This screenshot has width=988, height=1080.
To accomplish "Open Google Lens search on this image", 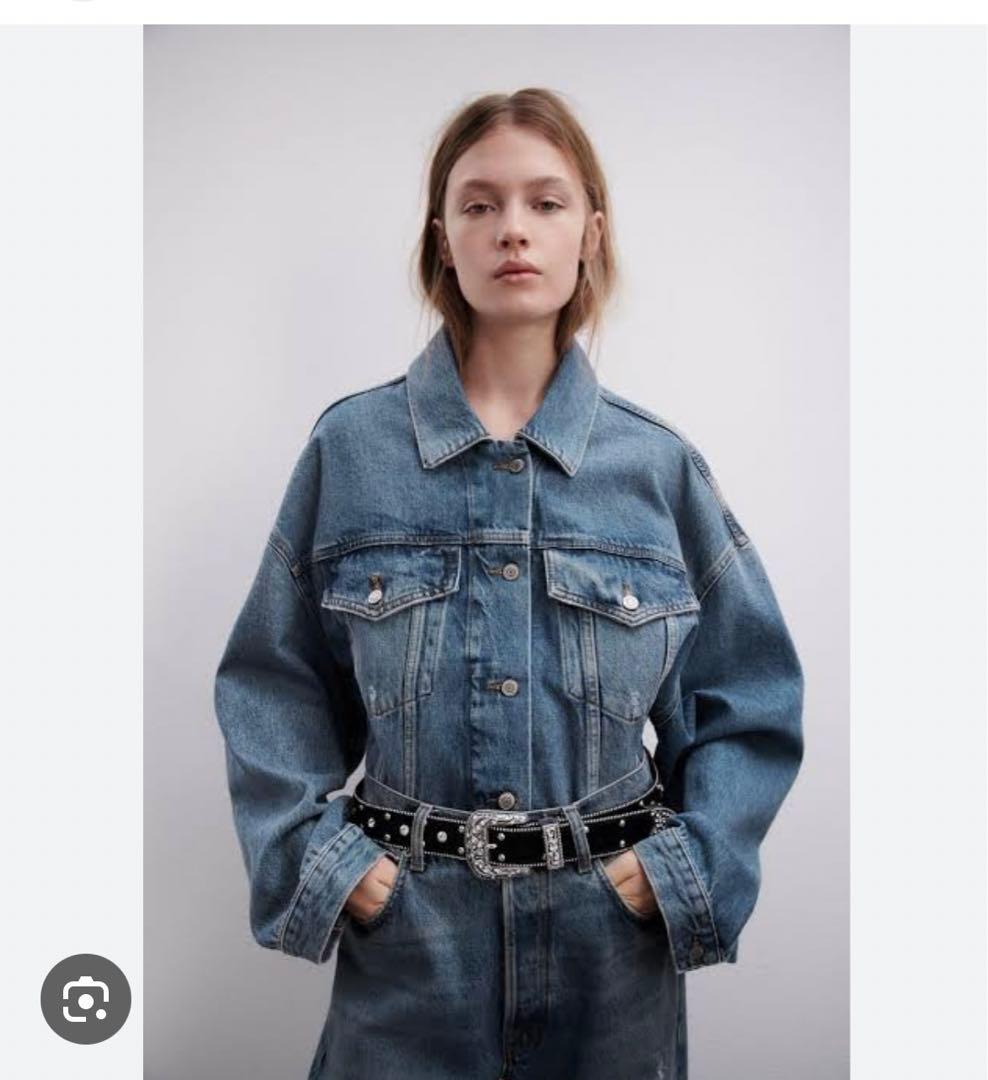I will point(85,999).
